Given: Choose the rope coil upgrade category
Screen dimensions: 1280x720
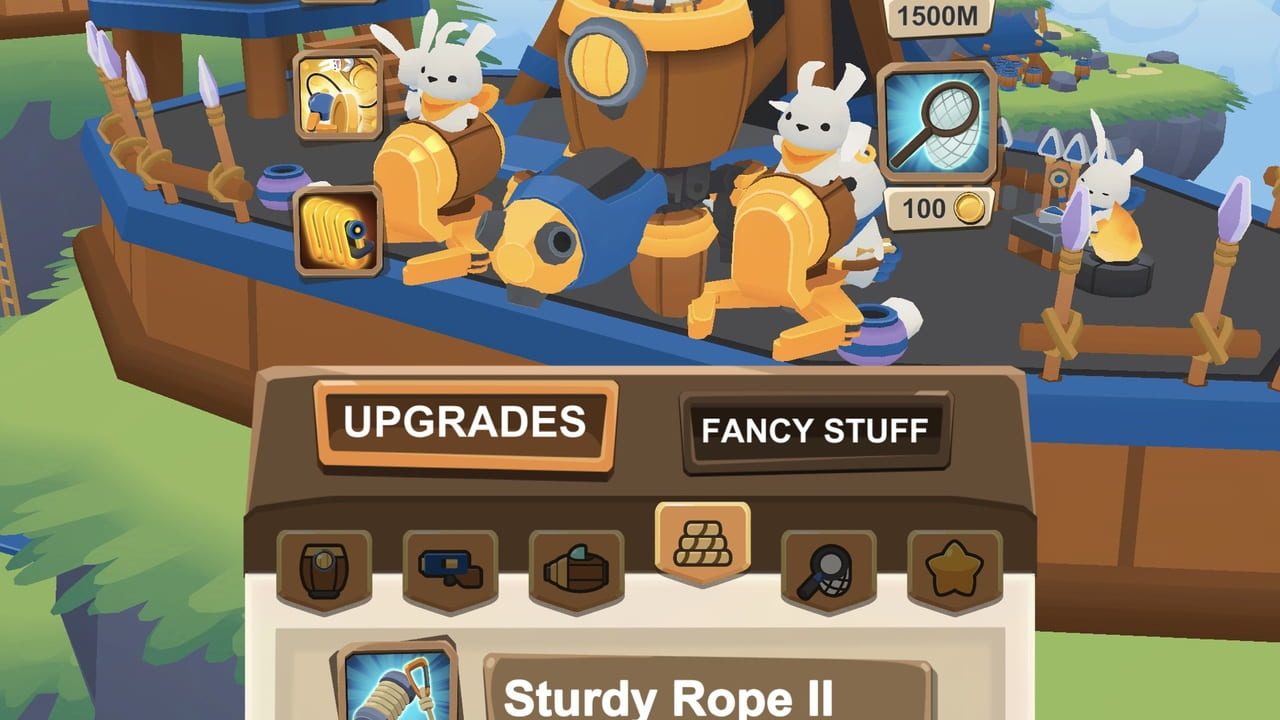Looking at the screenshot, I should [x=702, y=545].
